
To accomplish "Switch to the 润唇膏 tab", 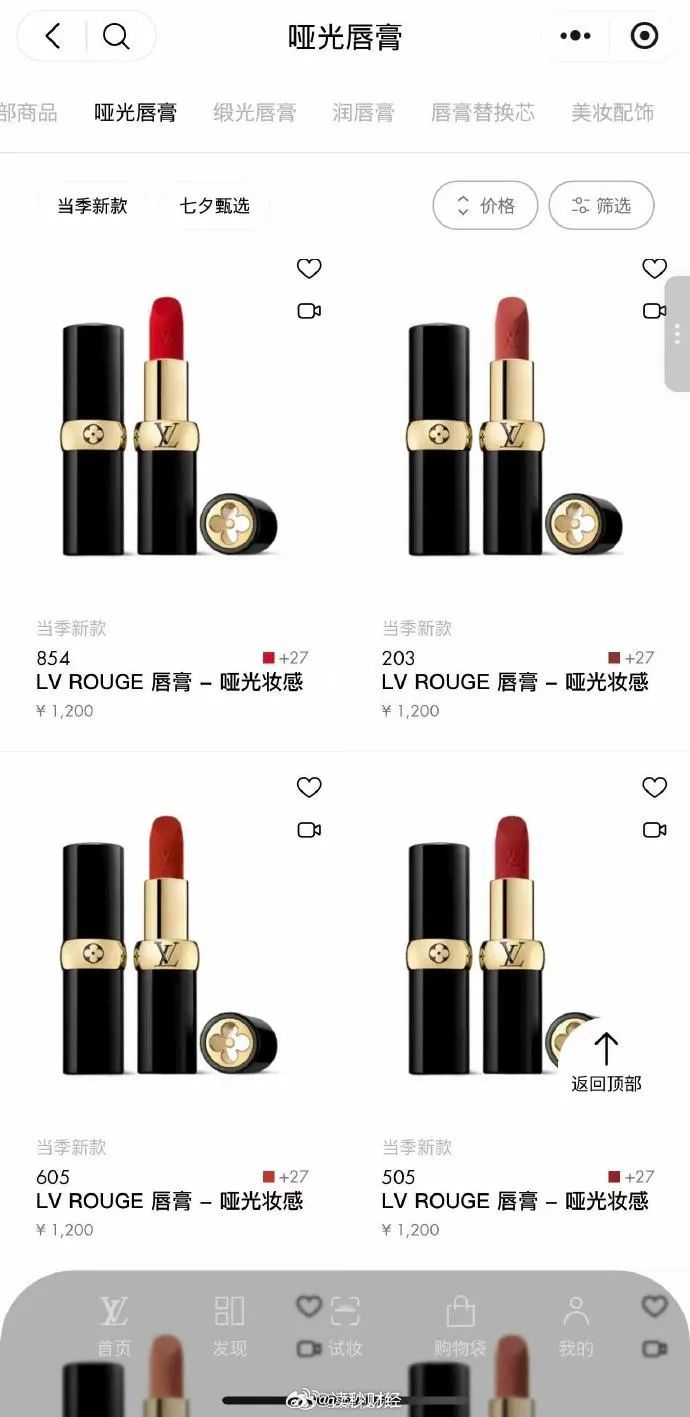I will 363,113.
